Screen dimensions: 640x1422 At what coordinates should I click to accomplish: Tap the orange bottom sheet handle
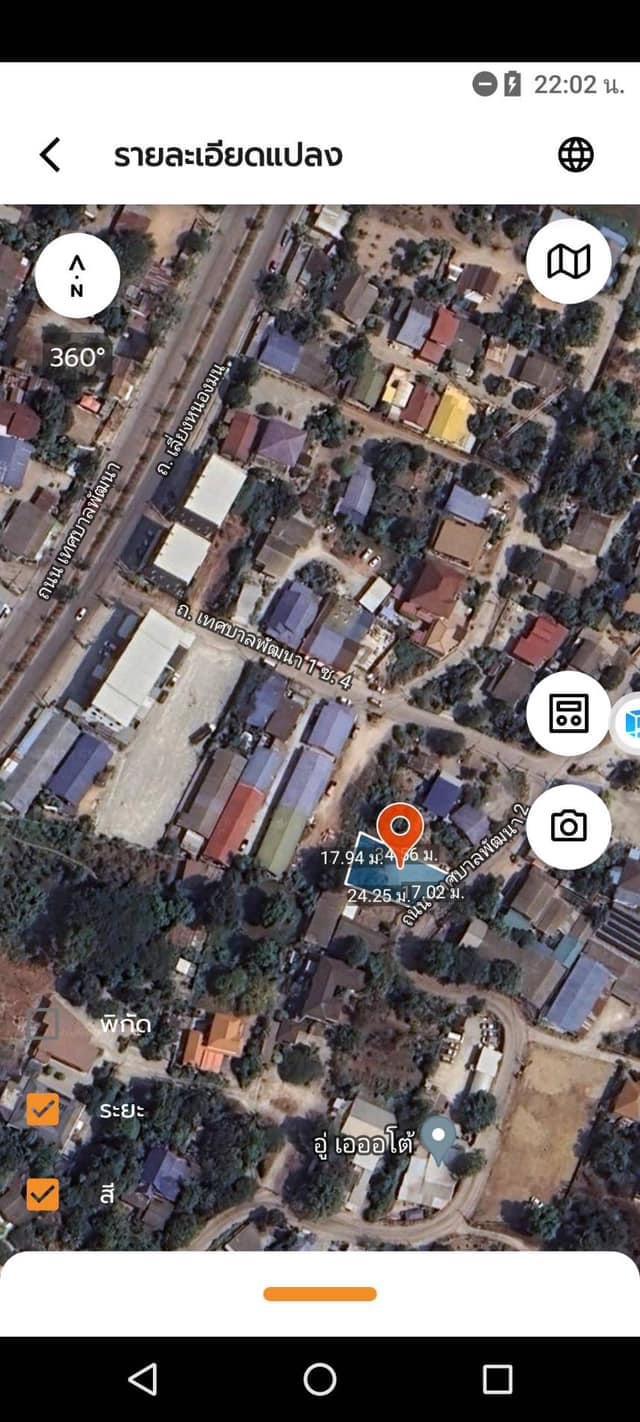pos(320,1294)
